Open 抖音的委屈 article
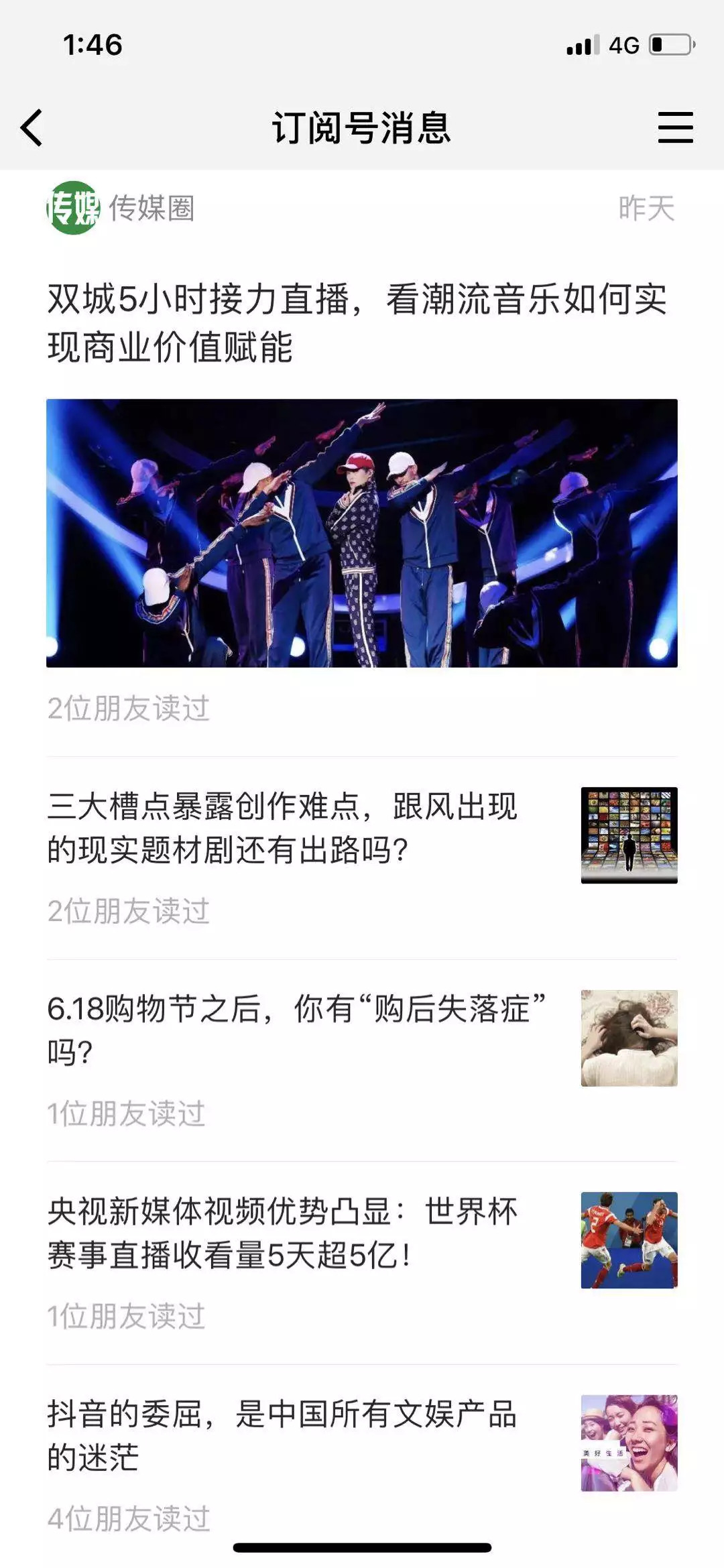724x1568 pixels. click(282, 1435)
